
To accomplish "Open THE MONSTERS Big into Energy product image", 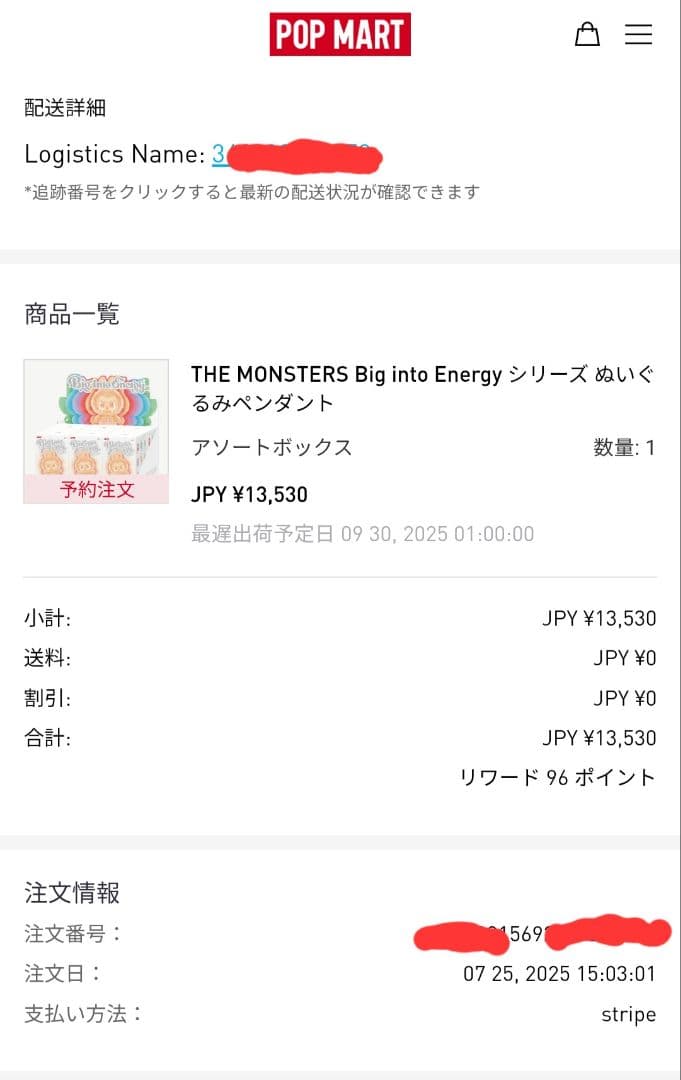I will pyautogui.click(x=96, y=431).
